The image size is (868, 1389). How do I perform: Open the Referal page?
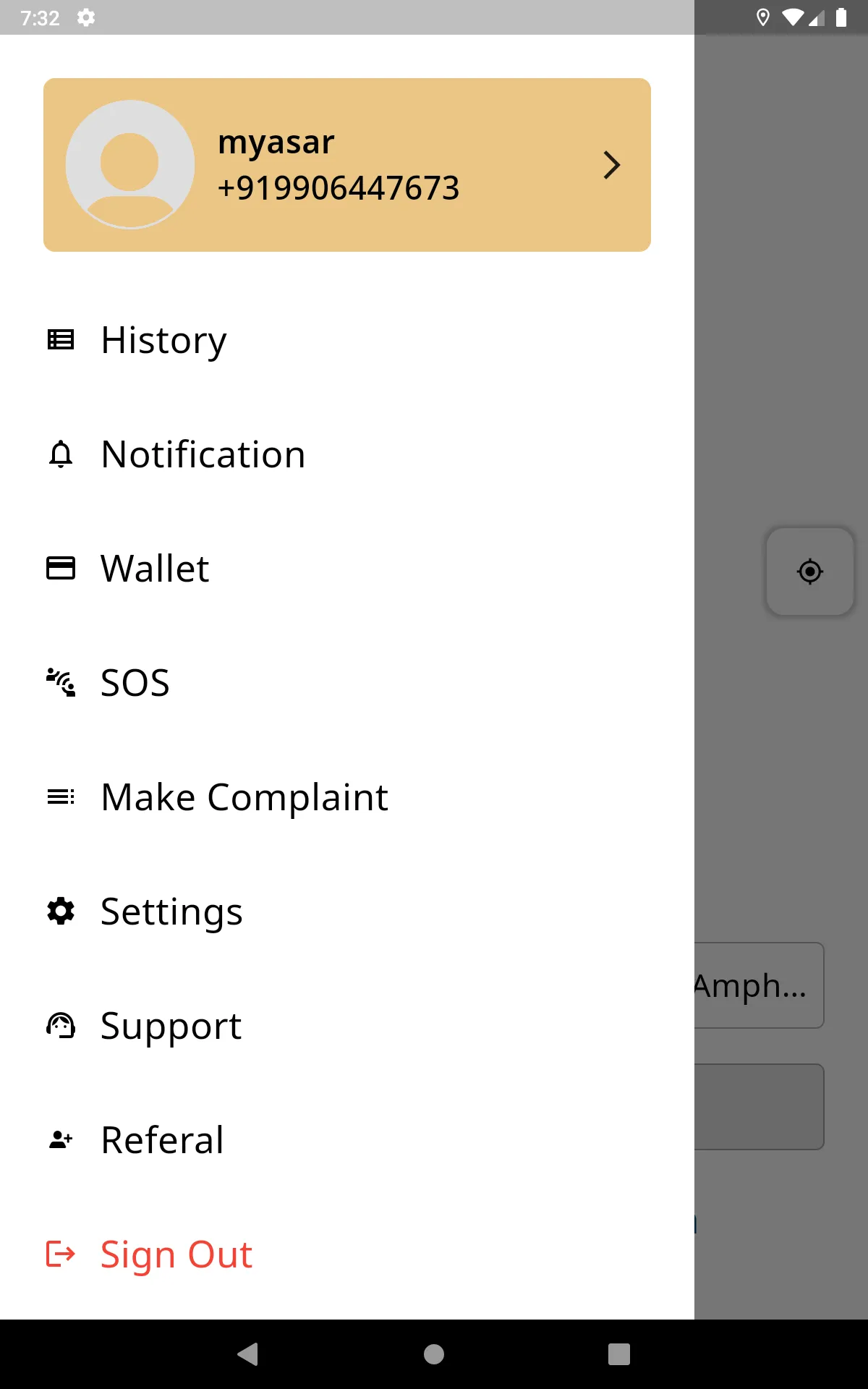click(162, 1140)
